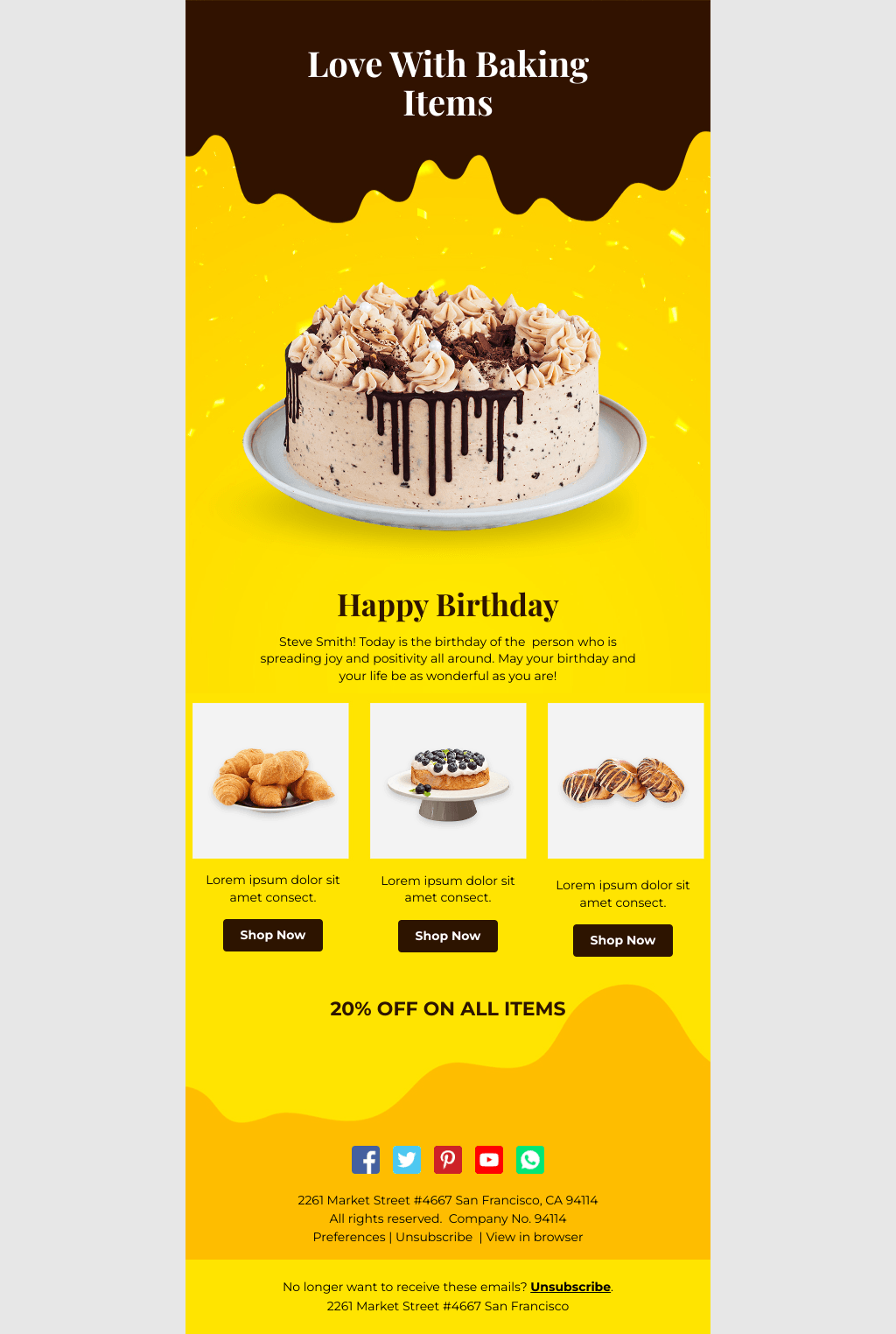This screenshot has width=896, height=1334.
Task: Click the Twitter bird icon
Action: [x=407, y=1160]
